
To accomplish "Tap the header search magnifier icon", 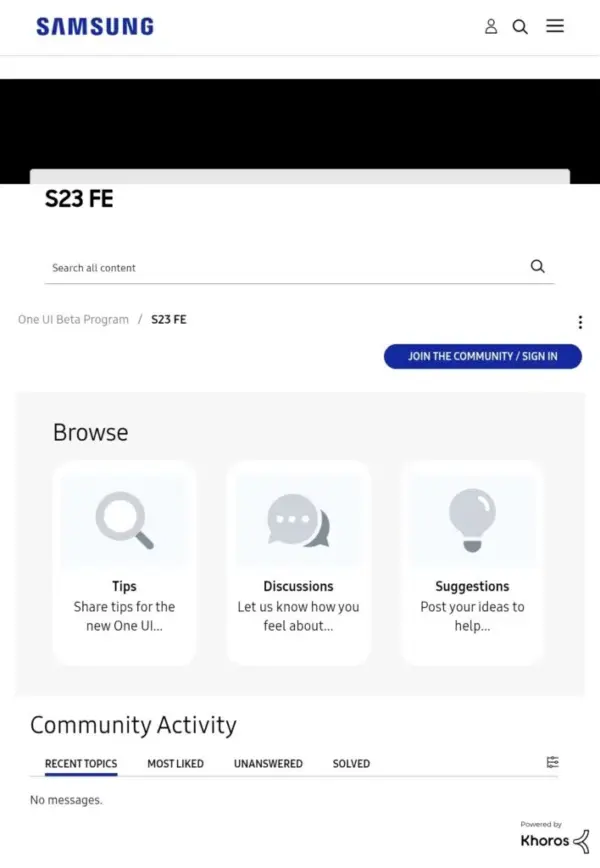I will (x=520, y=27).
